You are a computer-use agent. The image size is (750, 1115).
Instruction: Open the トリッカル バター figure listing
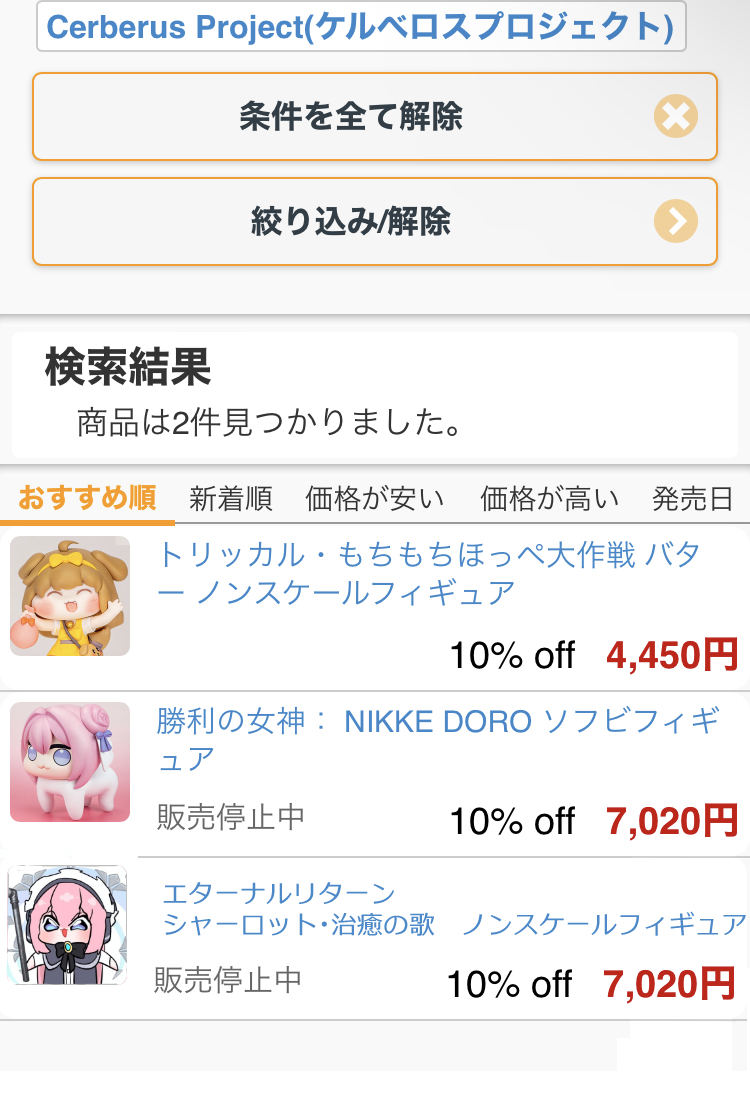[430, 574]
